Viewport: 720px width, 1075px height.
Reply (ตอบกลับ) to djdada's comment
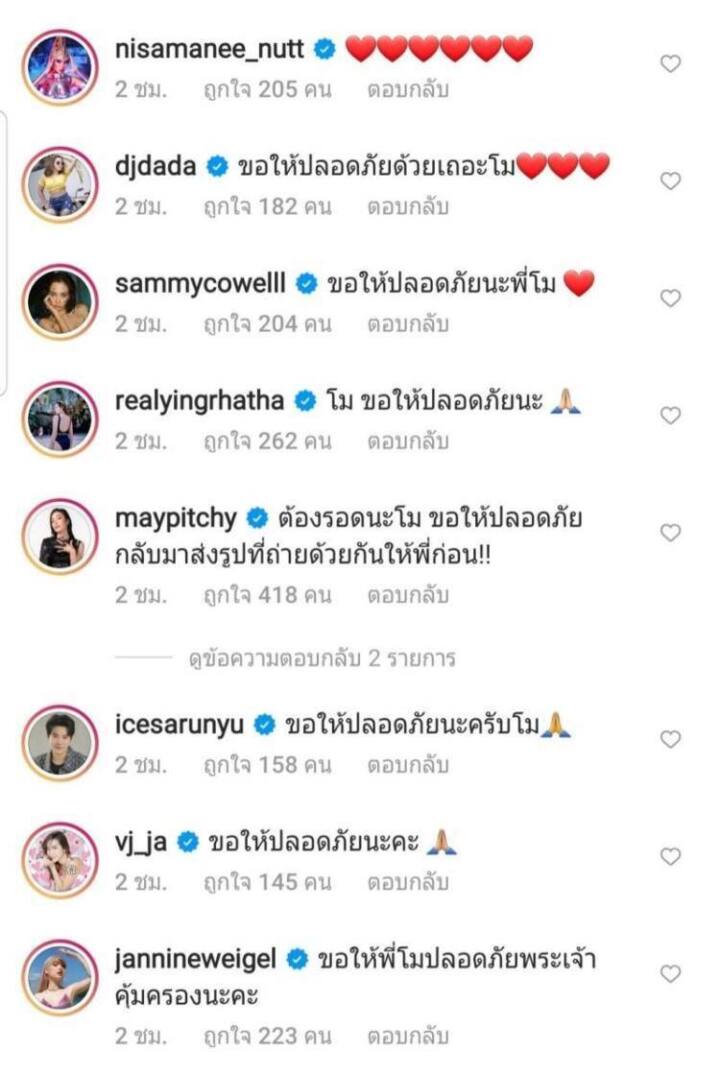(407, 207)
